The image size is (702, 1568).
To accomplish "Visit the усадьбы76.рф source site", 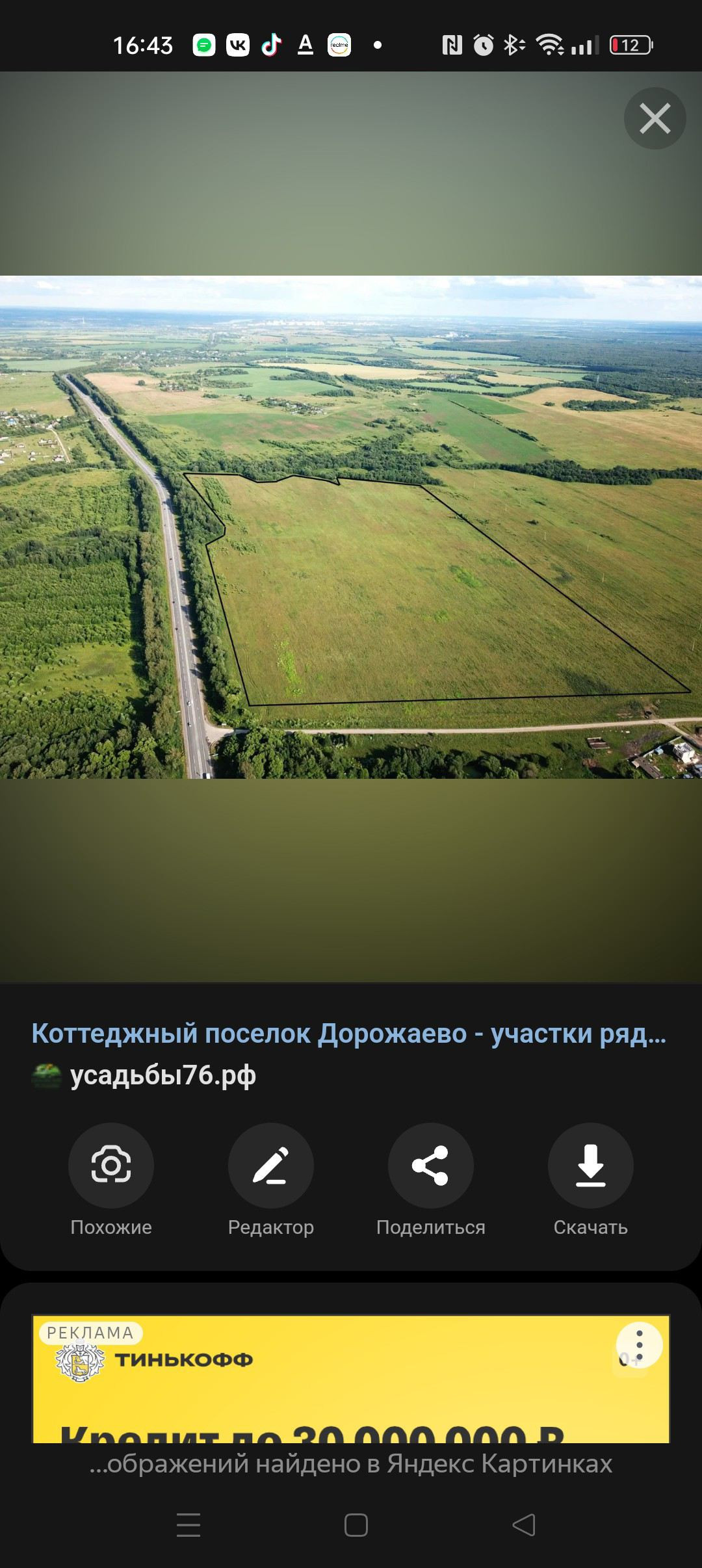I will pyautogui.click(x=162, y=1076).
